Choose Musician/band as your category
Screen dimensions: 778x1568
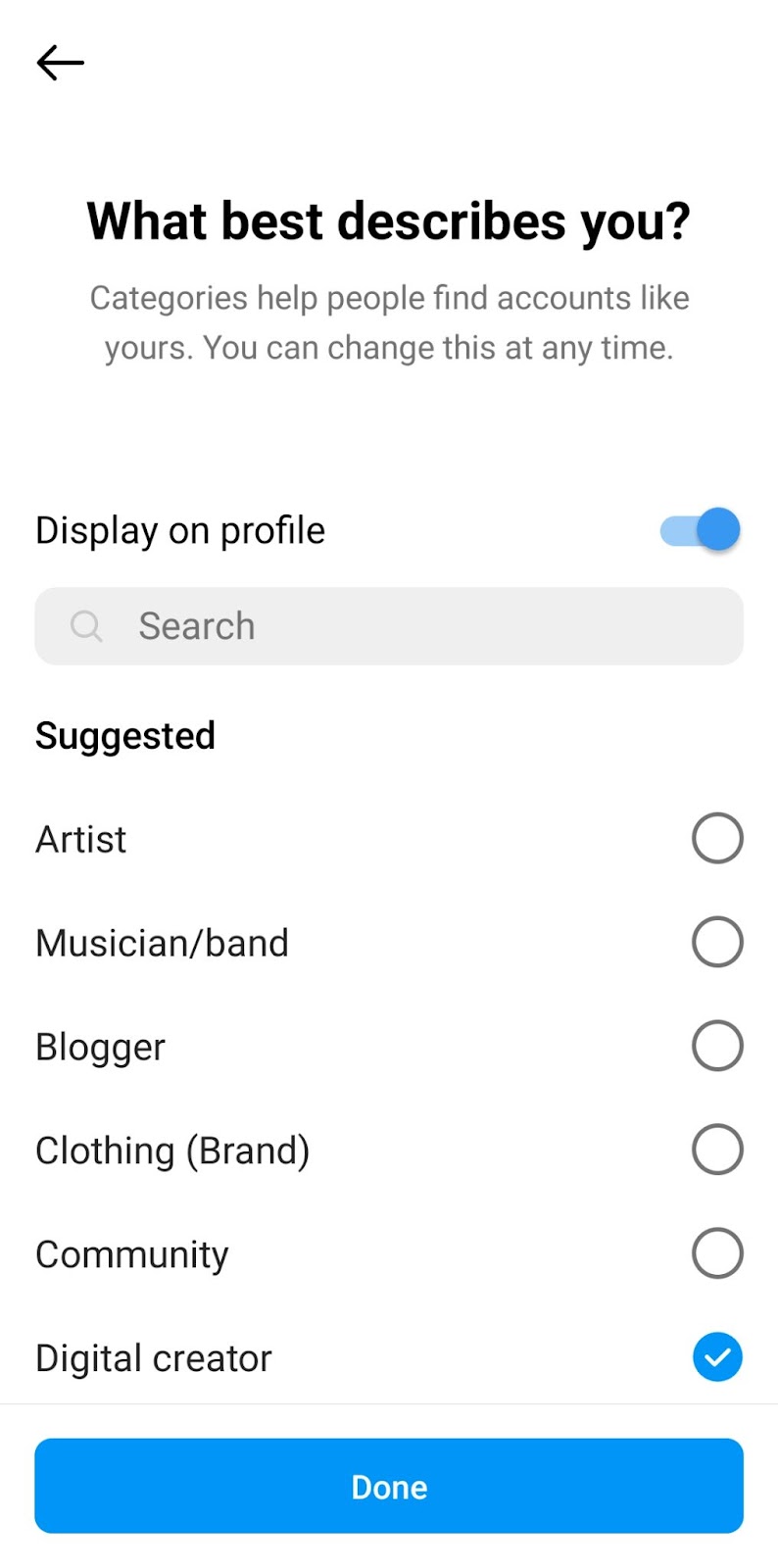click(x=716, y=943)
